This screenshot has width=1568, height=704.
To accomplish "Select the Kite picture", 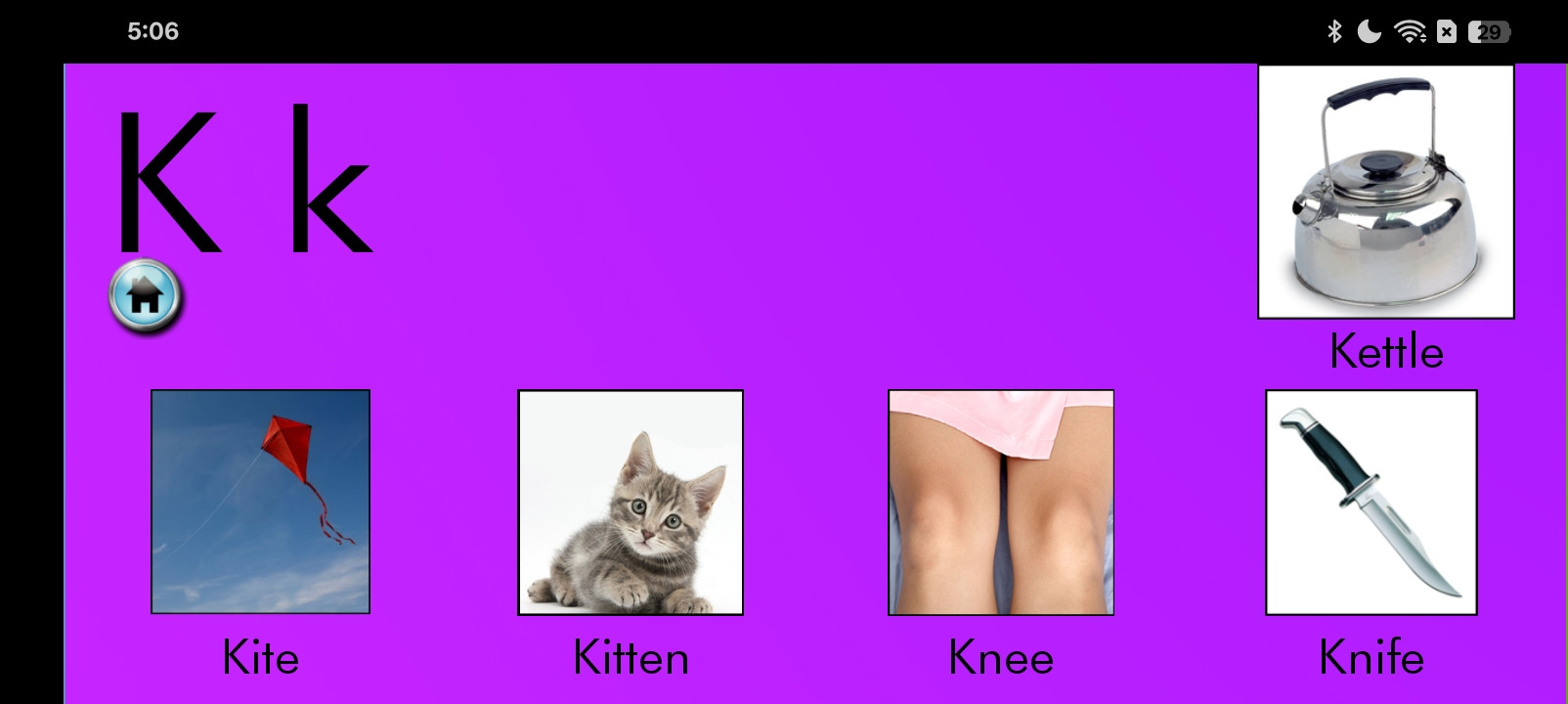I will point(260,502).
